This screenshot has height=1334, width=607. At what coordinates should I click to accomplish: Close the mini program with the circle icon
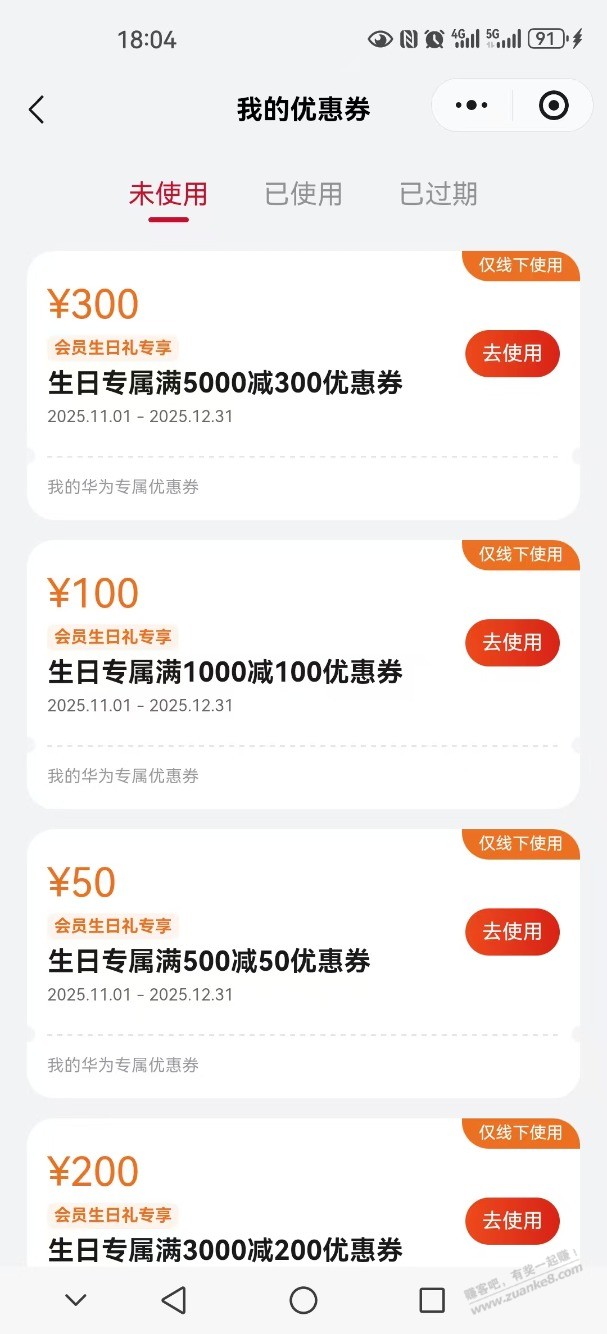pos(553,105)
